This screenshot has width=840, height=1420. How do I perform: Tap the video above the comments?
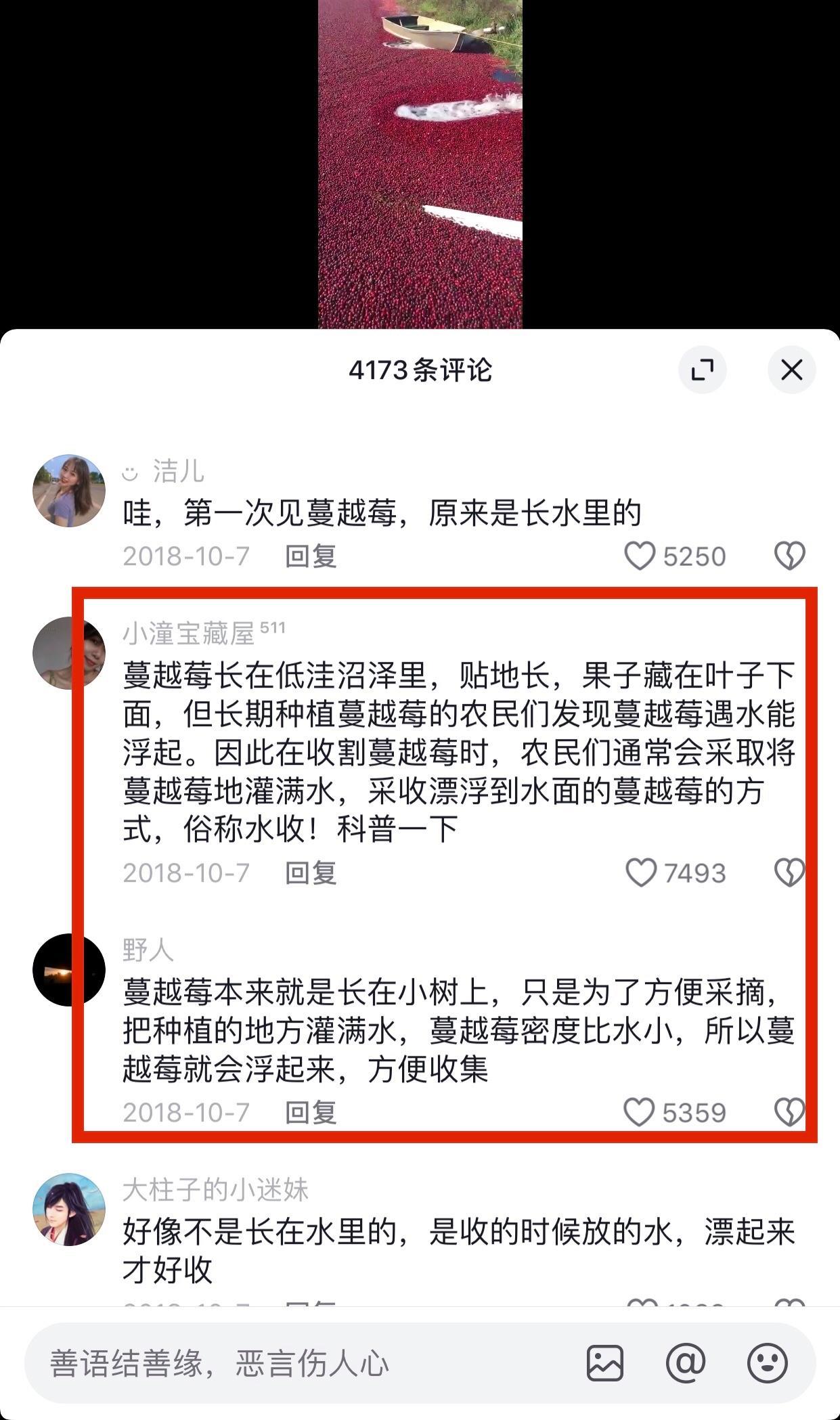(420, 162)
